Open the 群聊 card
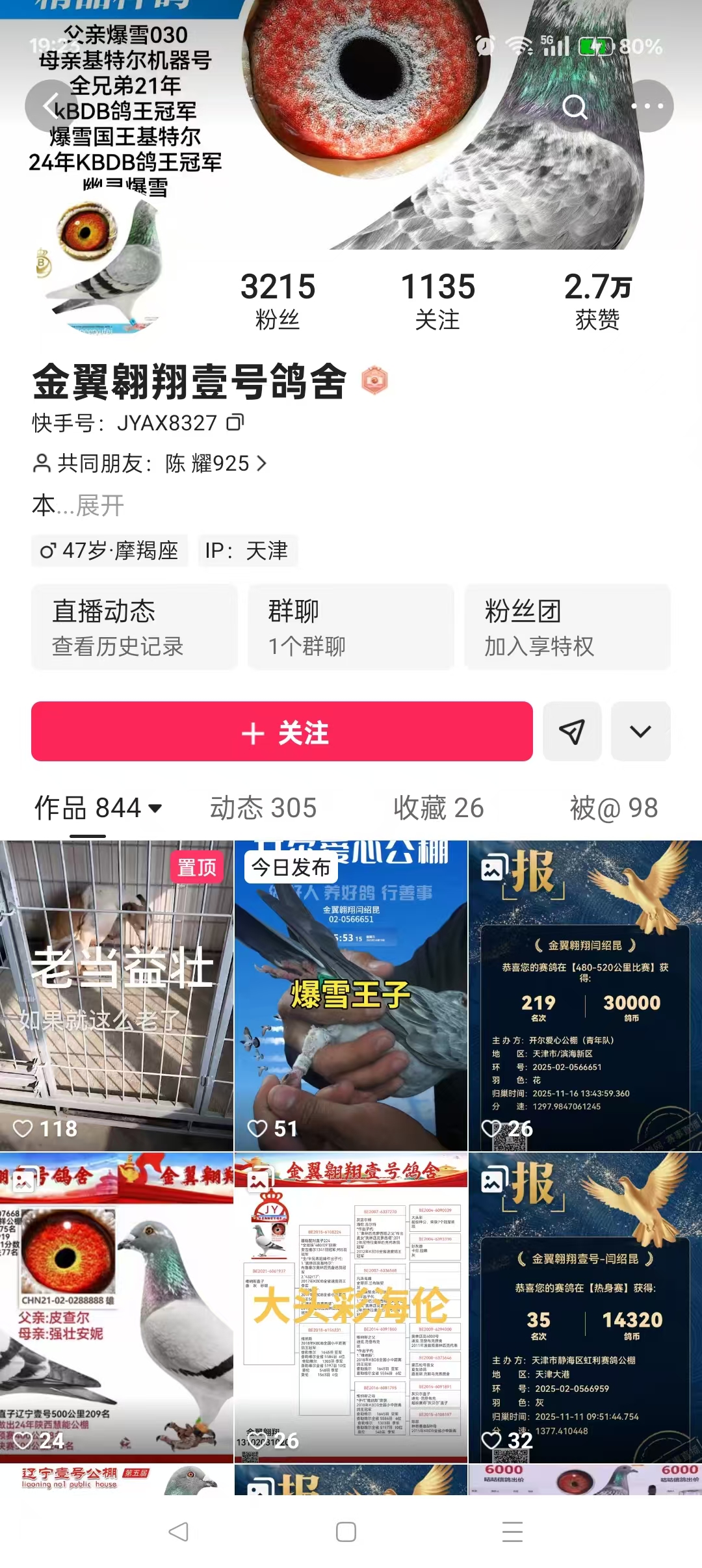The width and height of the screenshot is (702, 1568). 350,627
